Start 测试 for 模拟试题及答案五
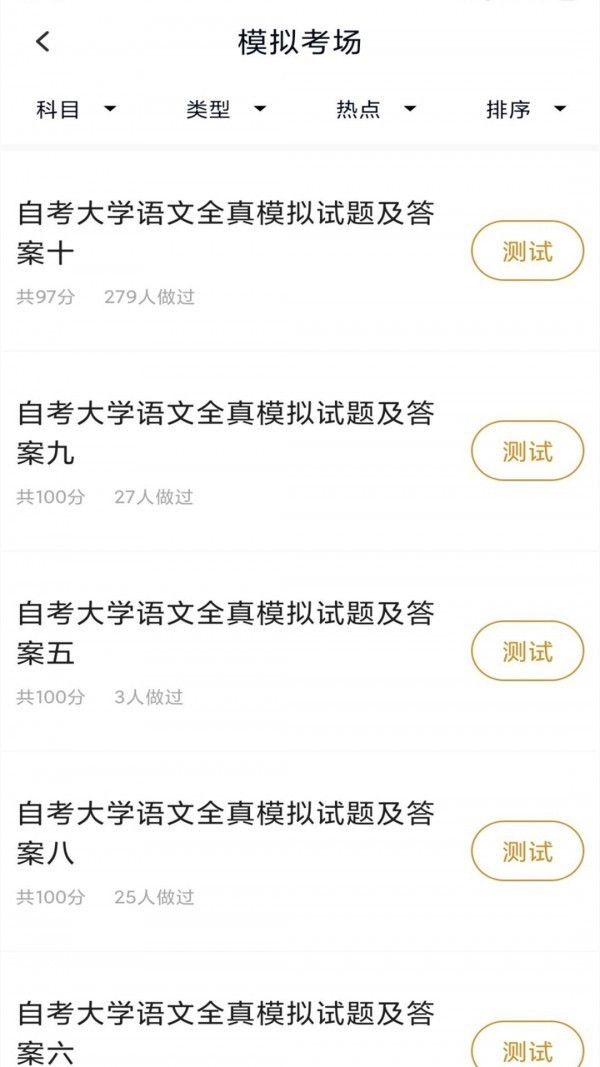The height and width of the screenshot is (1067, 600). pos(527,651)
